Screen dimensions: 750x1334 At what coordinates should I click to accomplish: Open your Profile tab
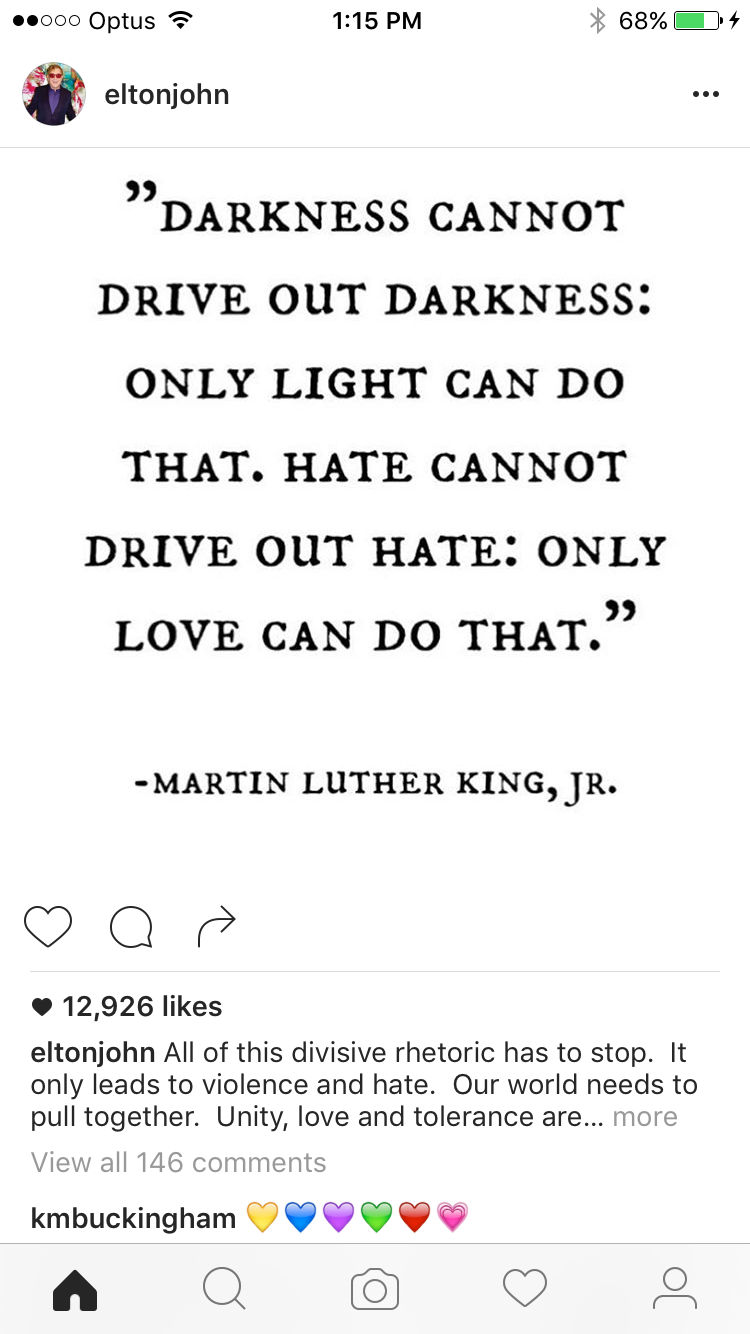click(x=675, y=1289)
